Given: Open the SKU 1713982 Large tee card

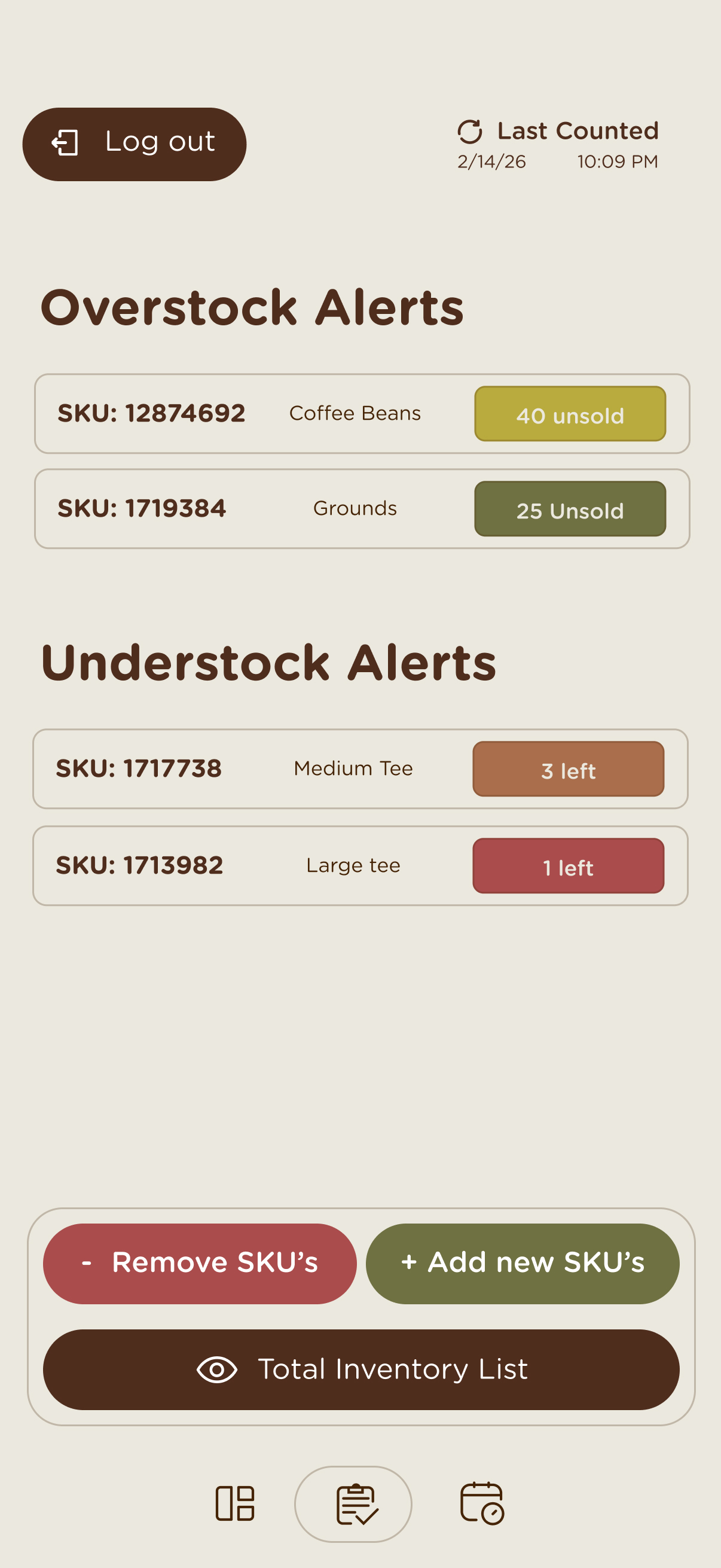Looking at the screenshot, I should [x=243, y=865].
